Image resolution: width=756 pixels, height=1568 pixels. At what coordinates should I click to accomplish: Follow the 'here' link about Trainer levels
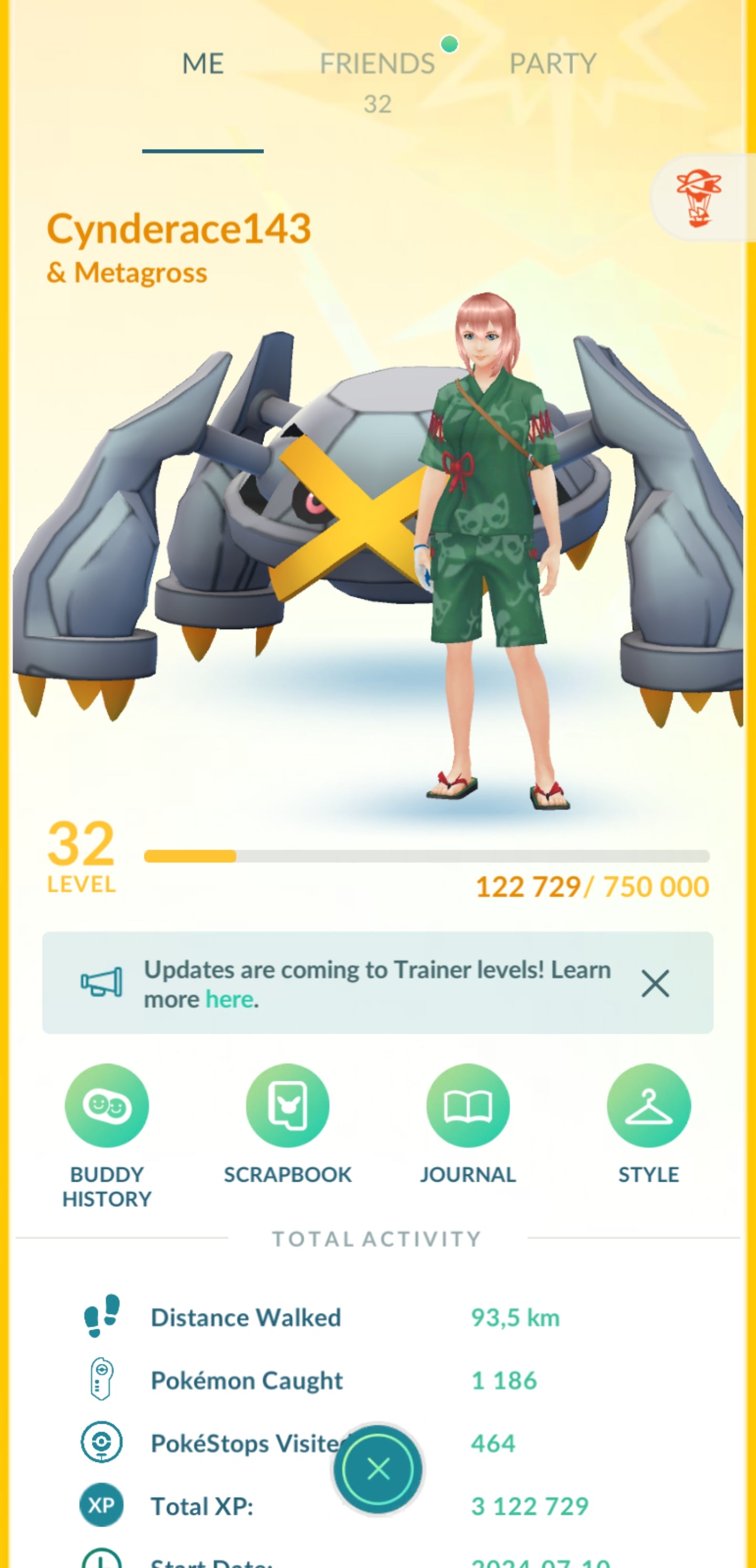pos(229,999)
